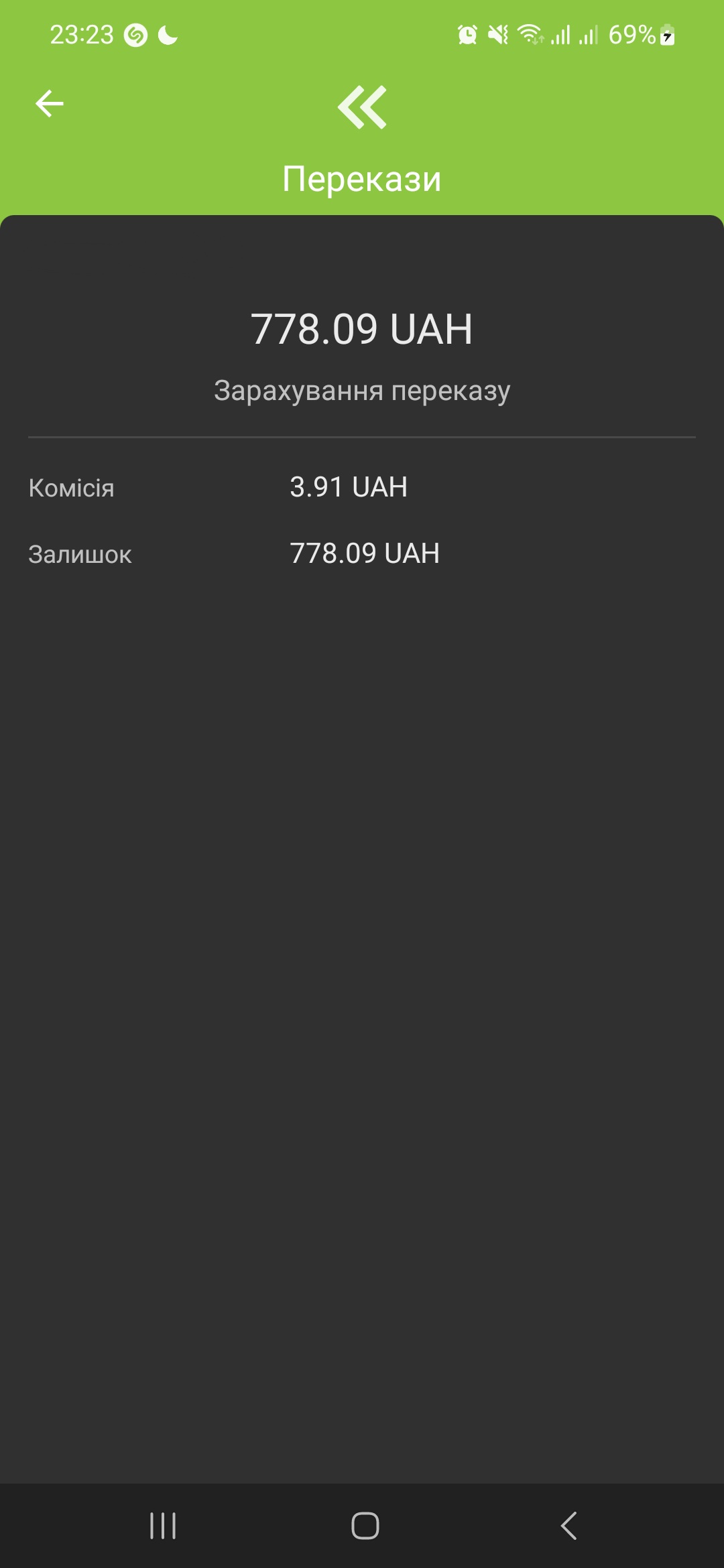Go to the home screen

pos(365,1526)
